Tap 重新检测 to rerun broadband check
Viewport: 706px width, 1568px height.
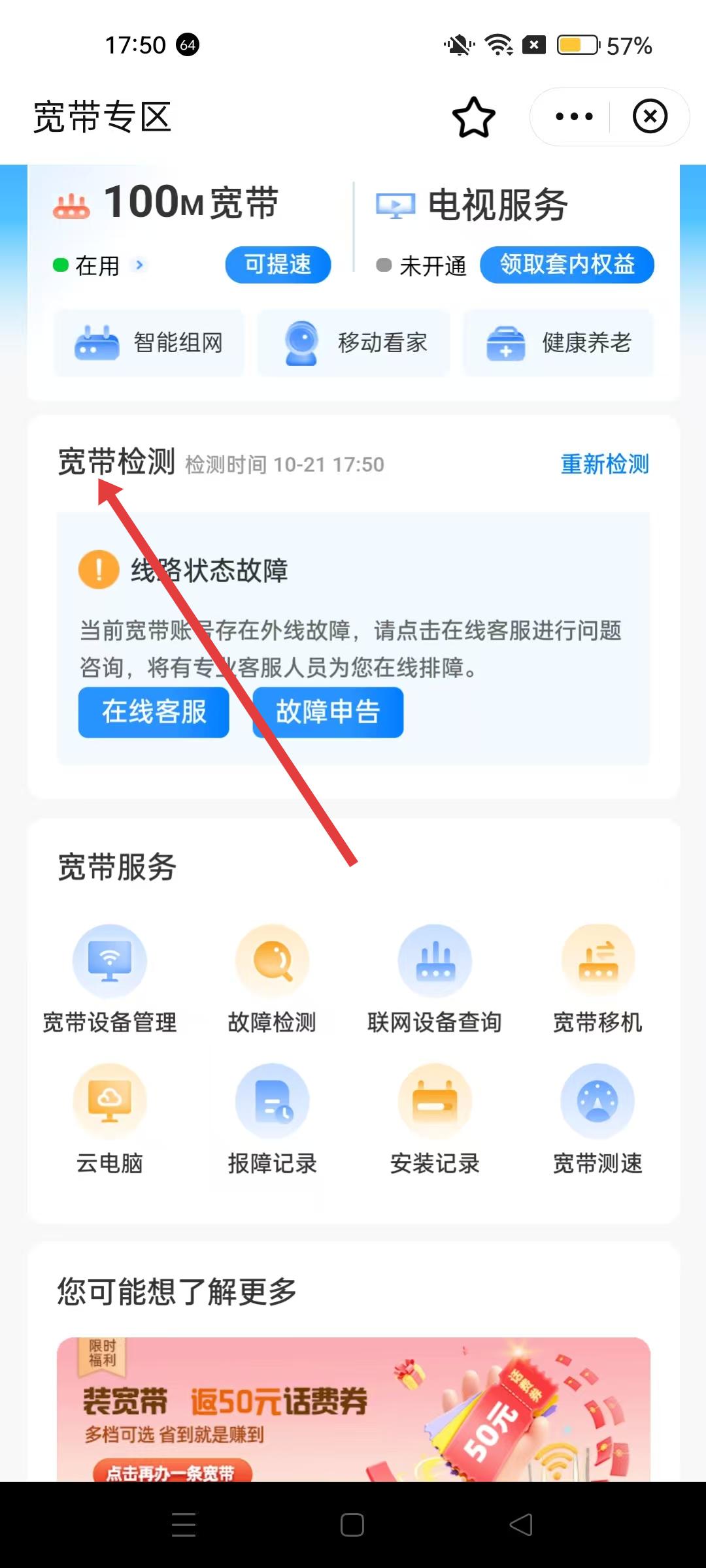[x=604, y=464]
